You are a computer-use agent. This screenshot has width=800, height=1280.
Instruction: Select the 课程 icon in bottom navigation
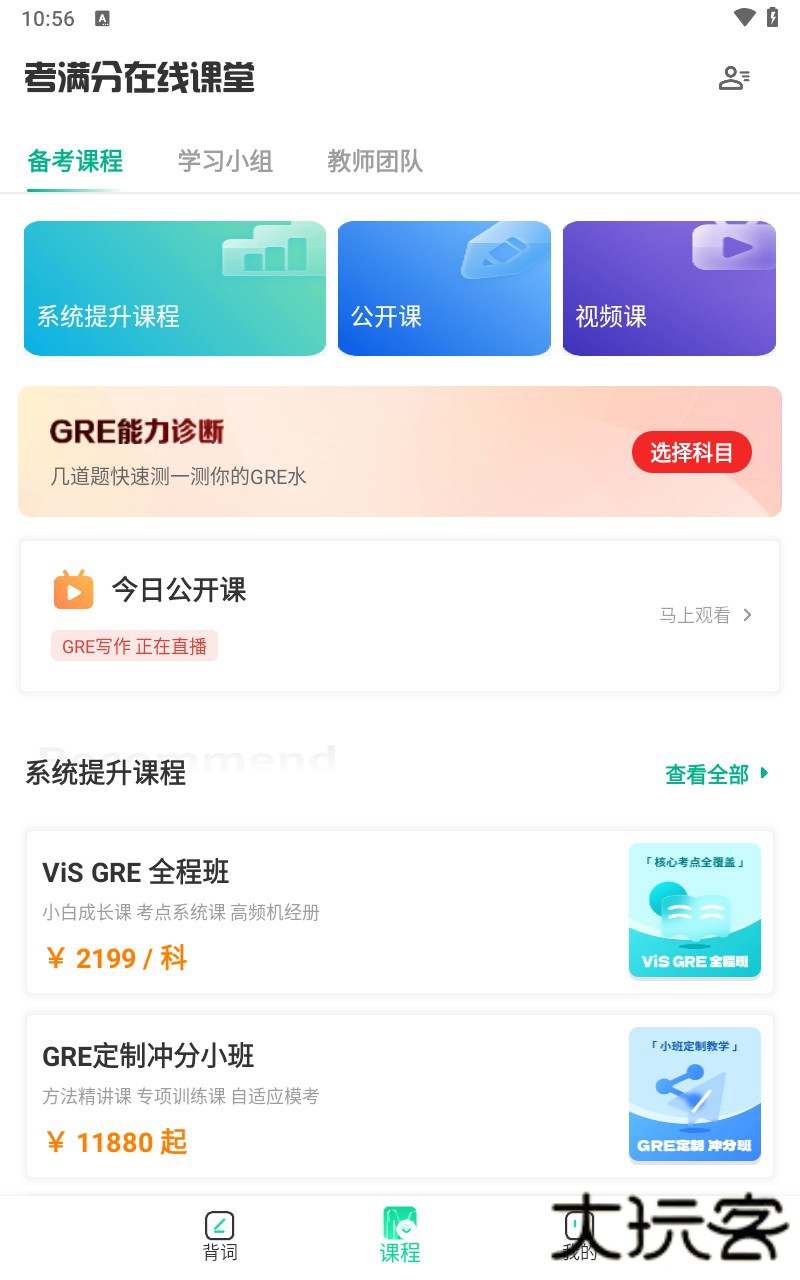(x=400, y=1224)
